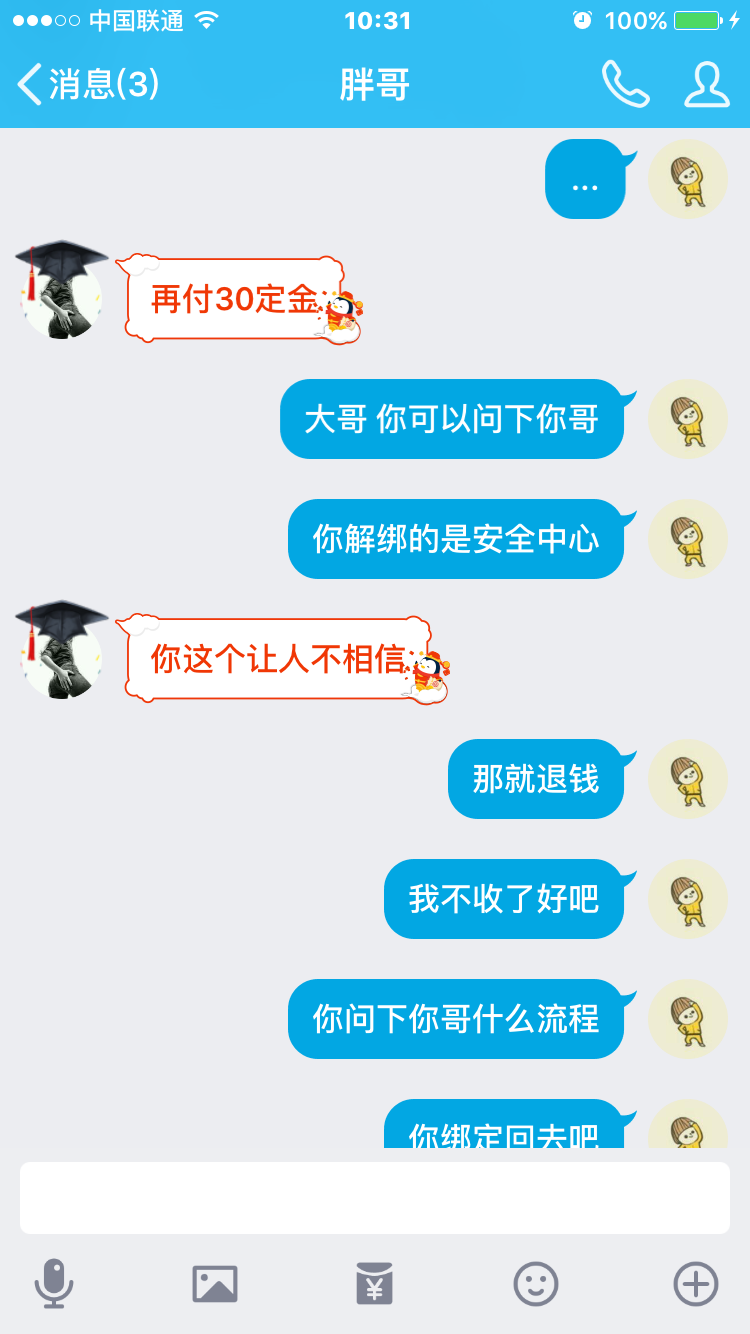
Task: Send a red packet with the ¥ icon
Action: pos(375,1283)
